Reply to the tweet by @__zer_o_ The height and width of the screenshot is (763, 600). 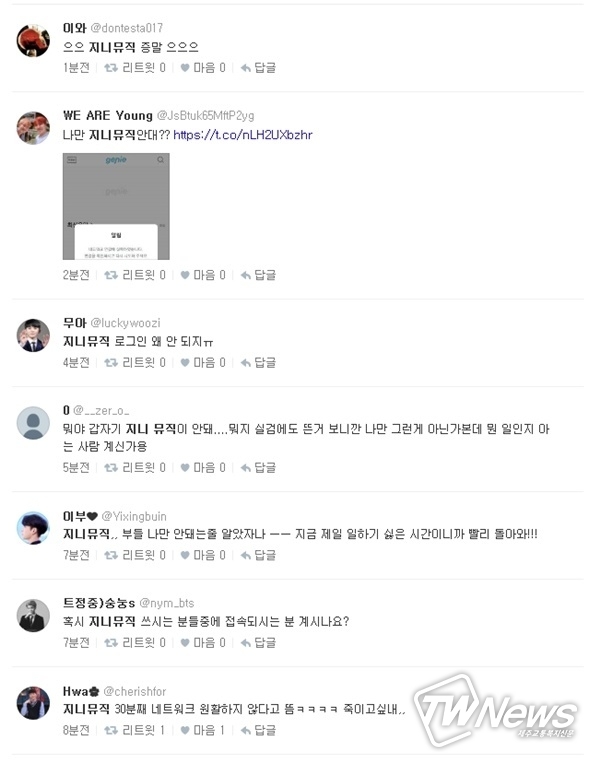[258, 467]
